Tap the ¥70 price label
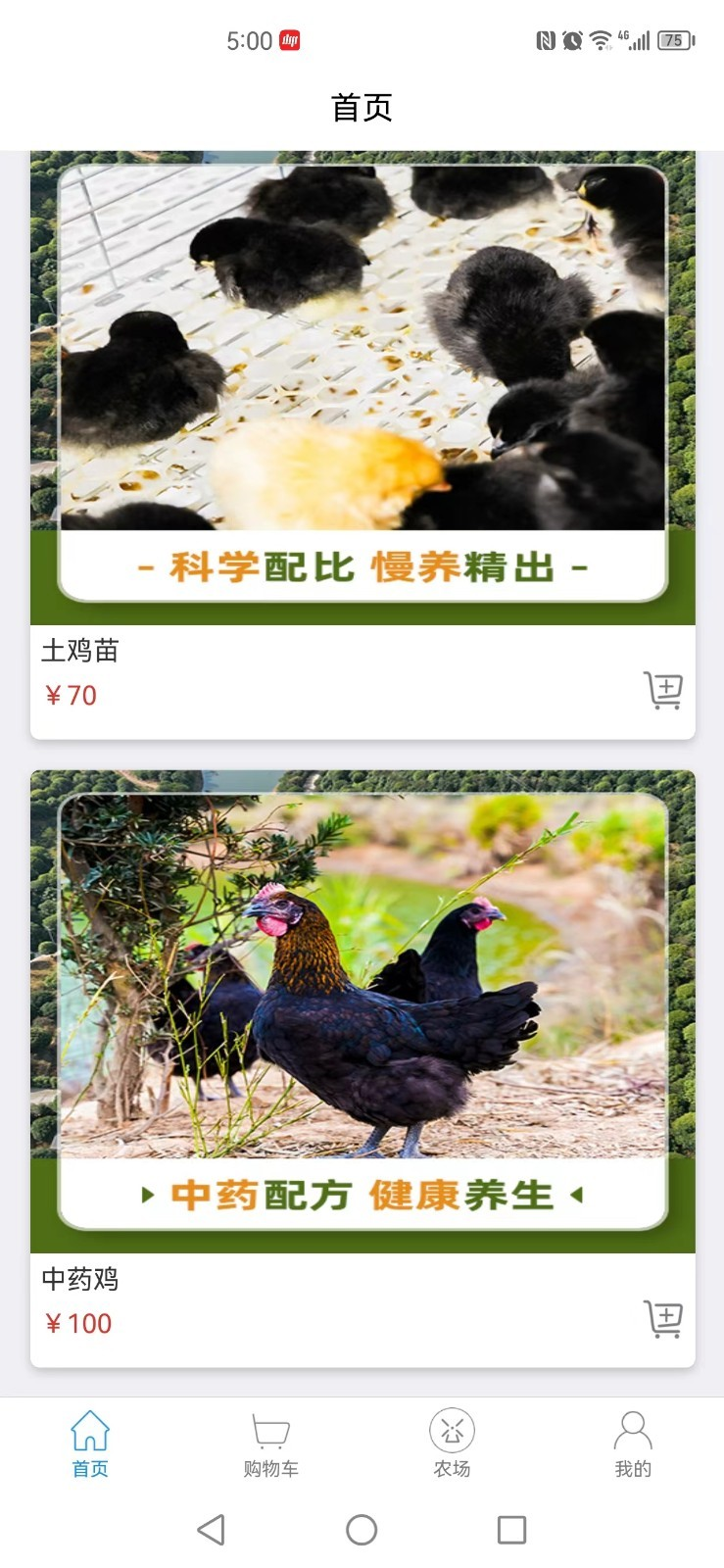This screenshot has height=1568, width=724. [72, 696]
